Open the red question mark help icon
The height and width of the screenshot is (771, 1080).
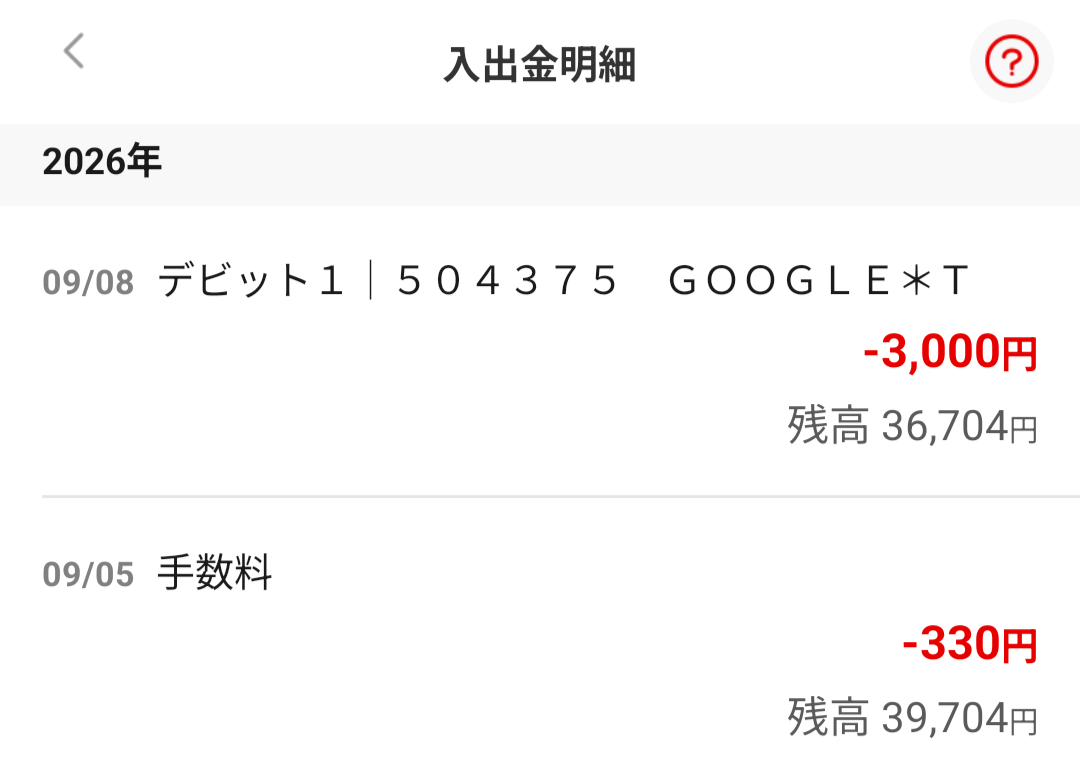(1011, 62)
